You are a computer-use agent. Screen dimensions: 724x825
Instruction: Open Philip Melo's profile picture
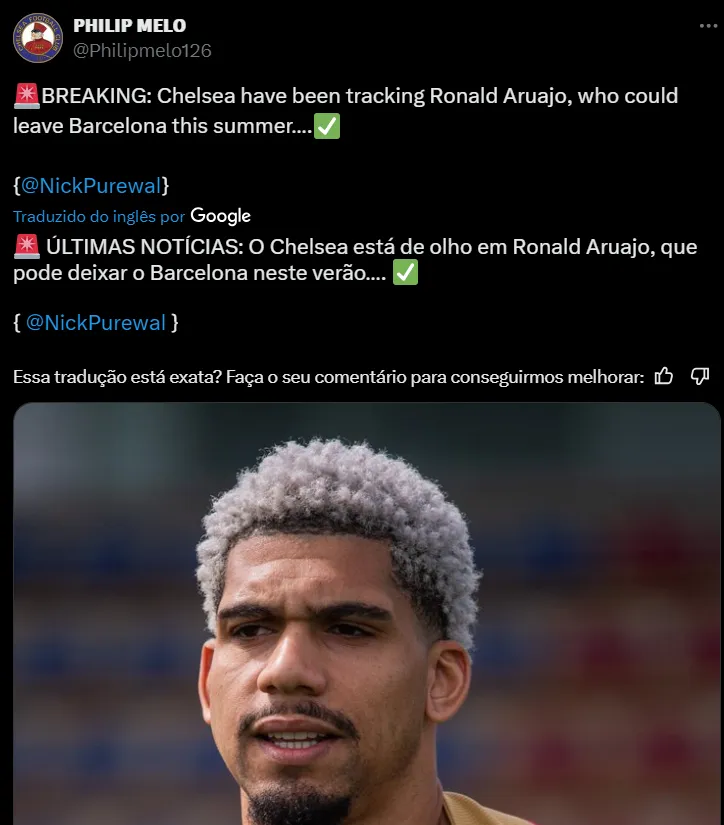(38, 38)
